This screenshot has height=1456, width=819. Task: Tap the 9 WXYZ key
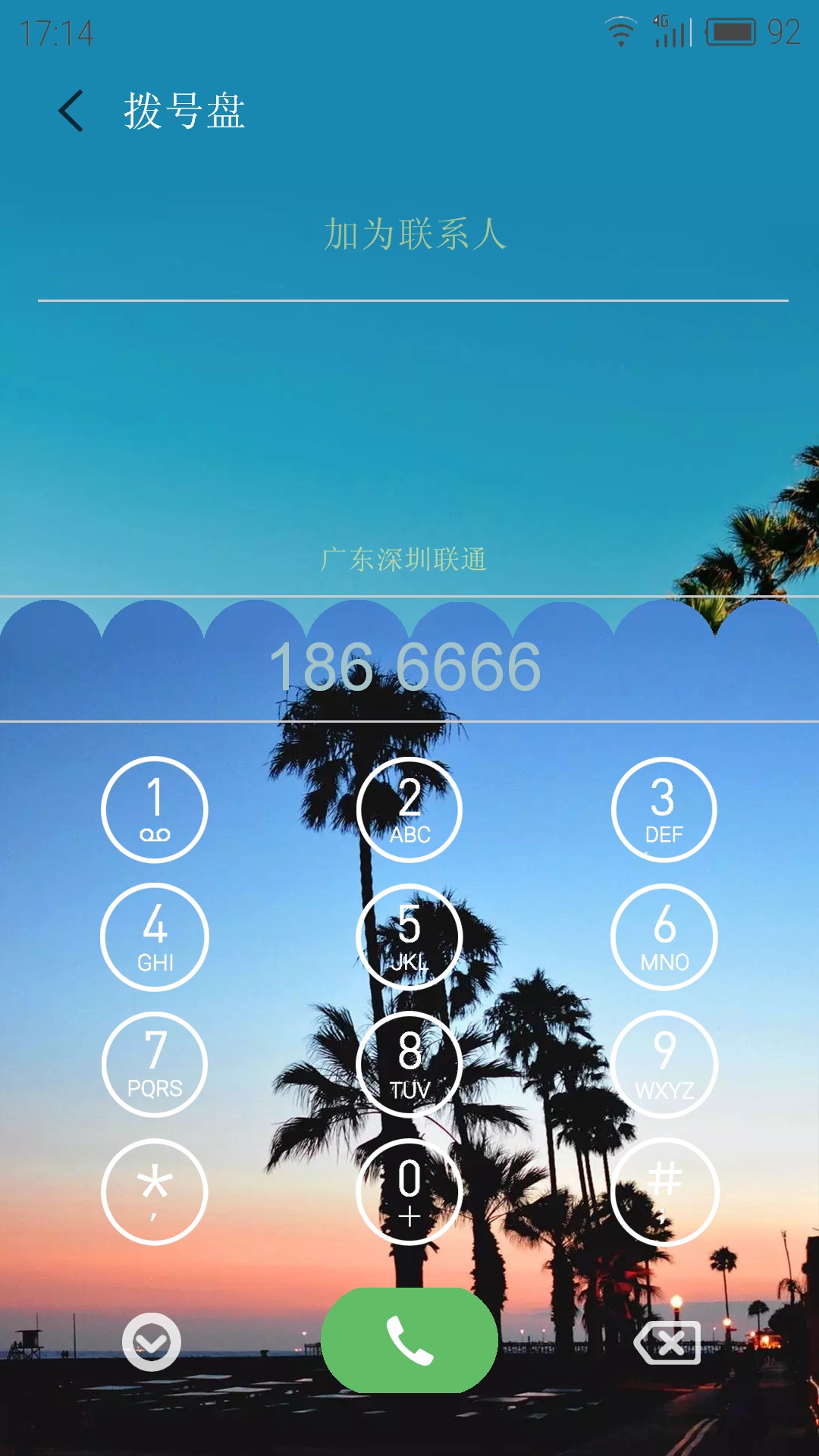pos(664,1065)
